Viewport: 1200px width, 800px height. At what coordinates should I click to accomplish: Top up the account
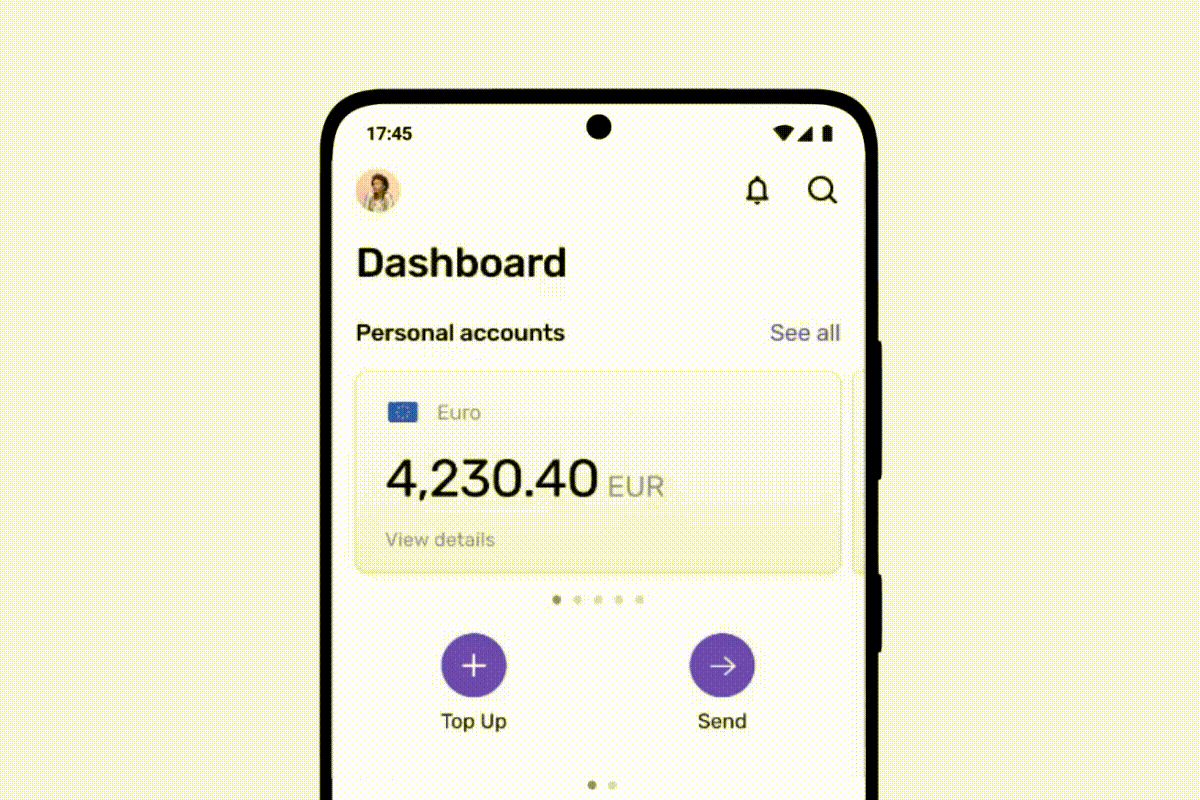tap(474, 666)
